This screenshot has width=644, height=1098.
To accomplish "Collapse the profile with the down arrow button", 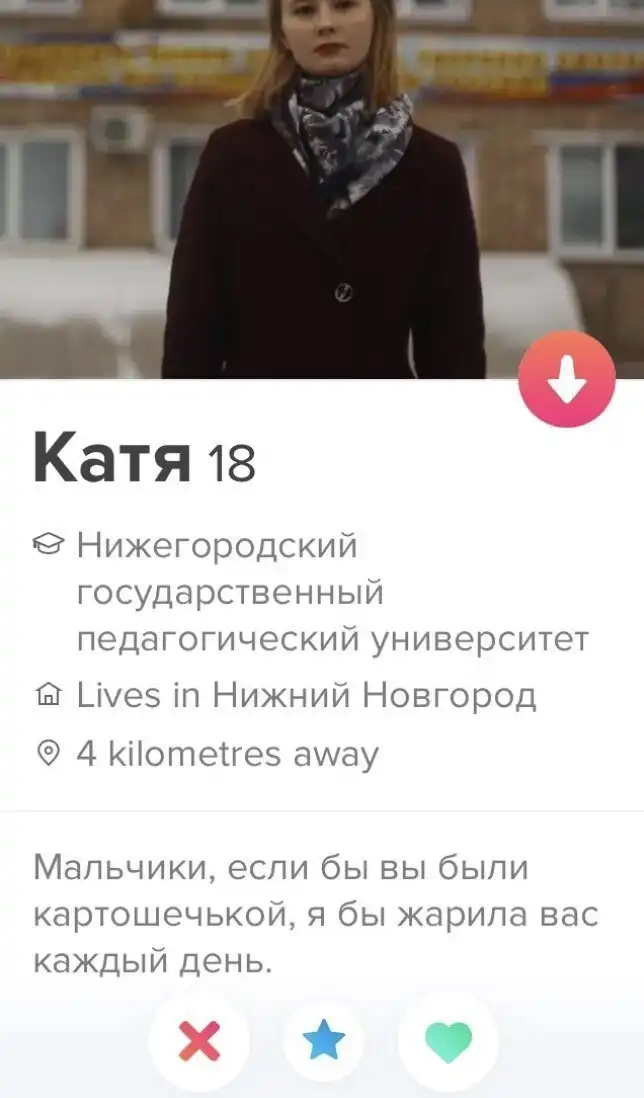I will [x=566, y=379].
